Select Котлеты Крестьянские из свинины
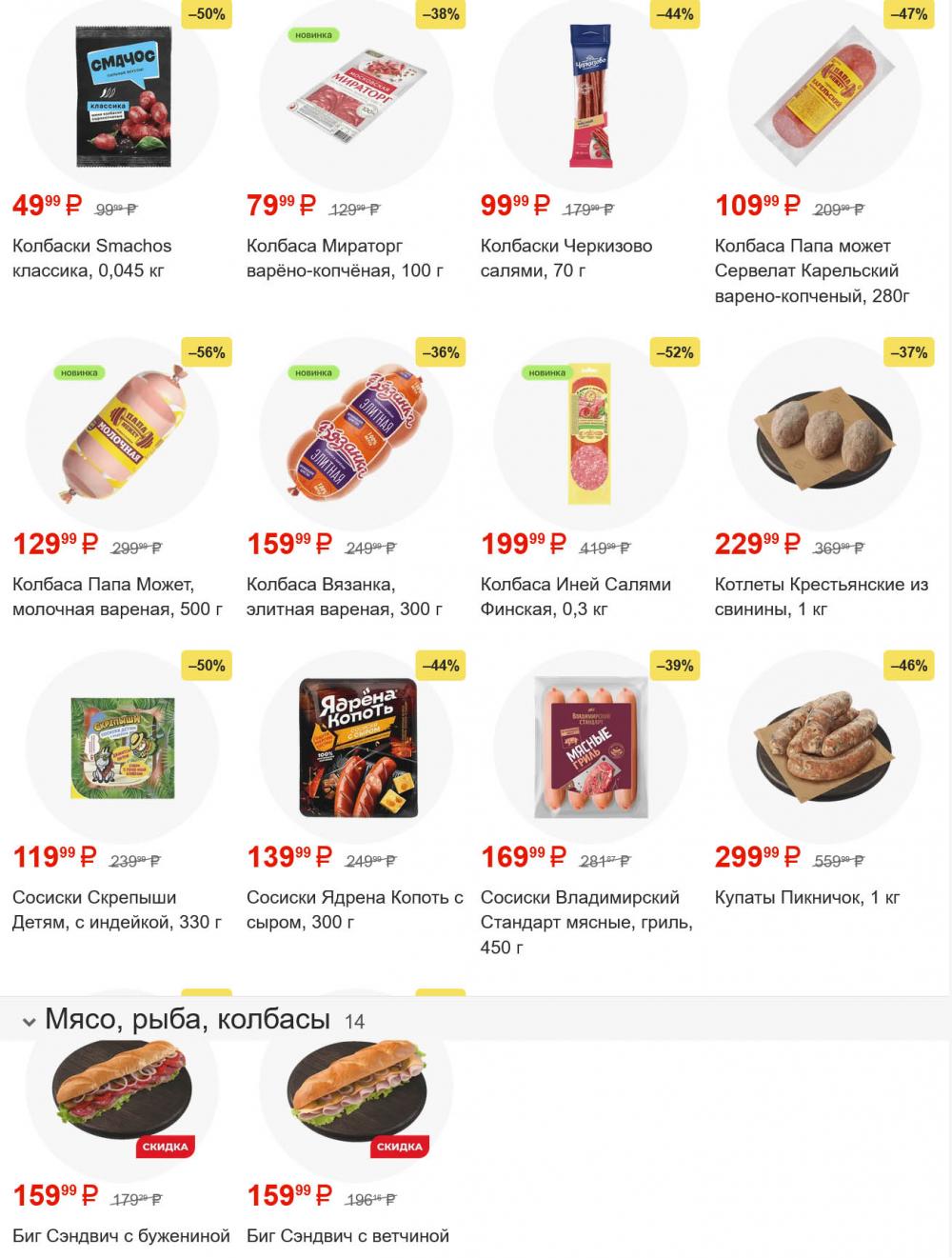The width and height of the screenshot is (952, 1258). [824, 433]
